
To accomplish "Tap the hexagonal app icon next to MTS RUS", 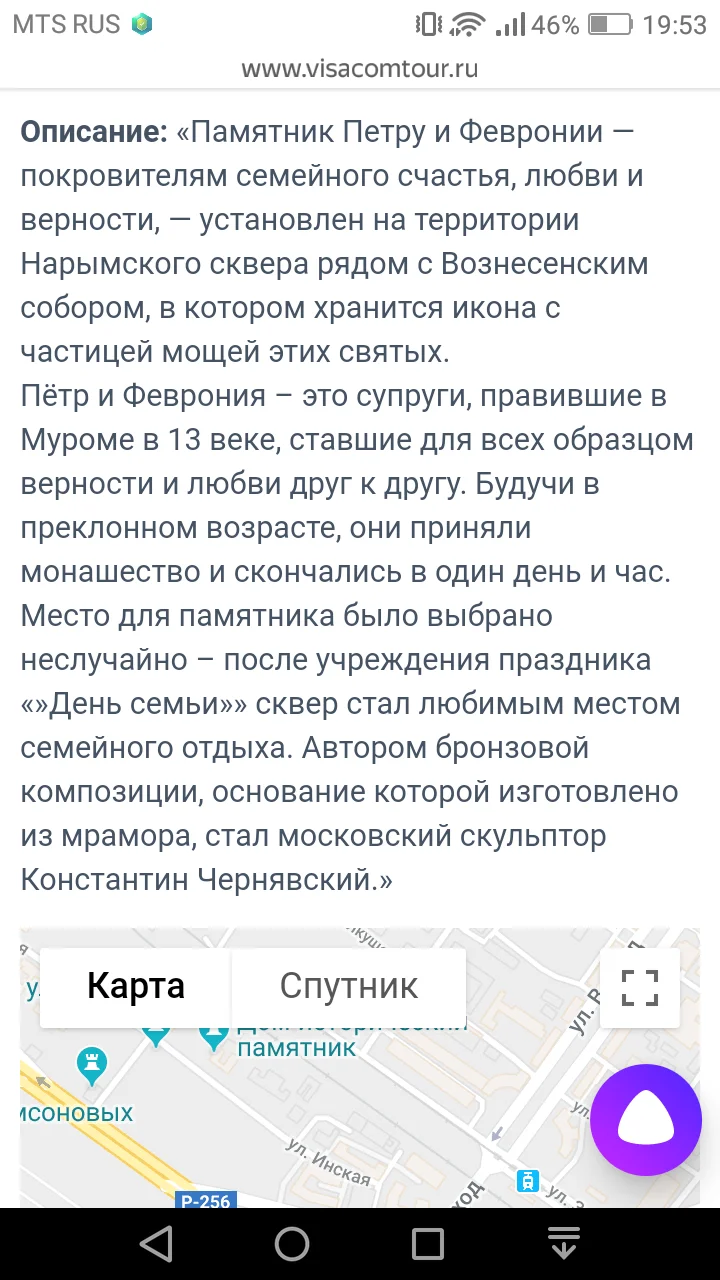I will pyautogui.click(x=141, y=22).
